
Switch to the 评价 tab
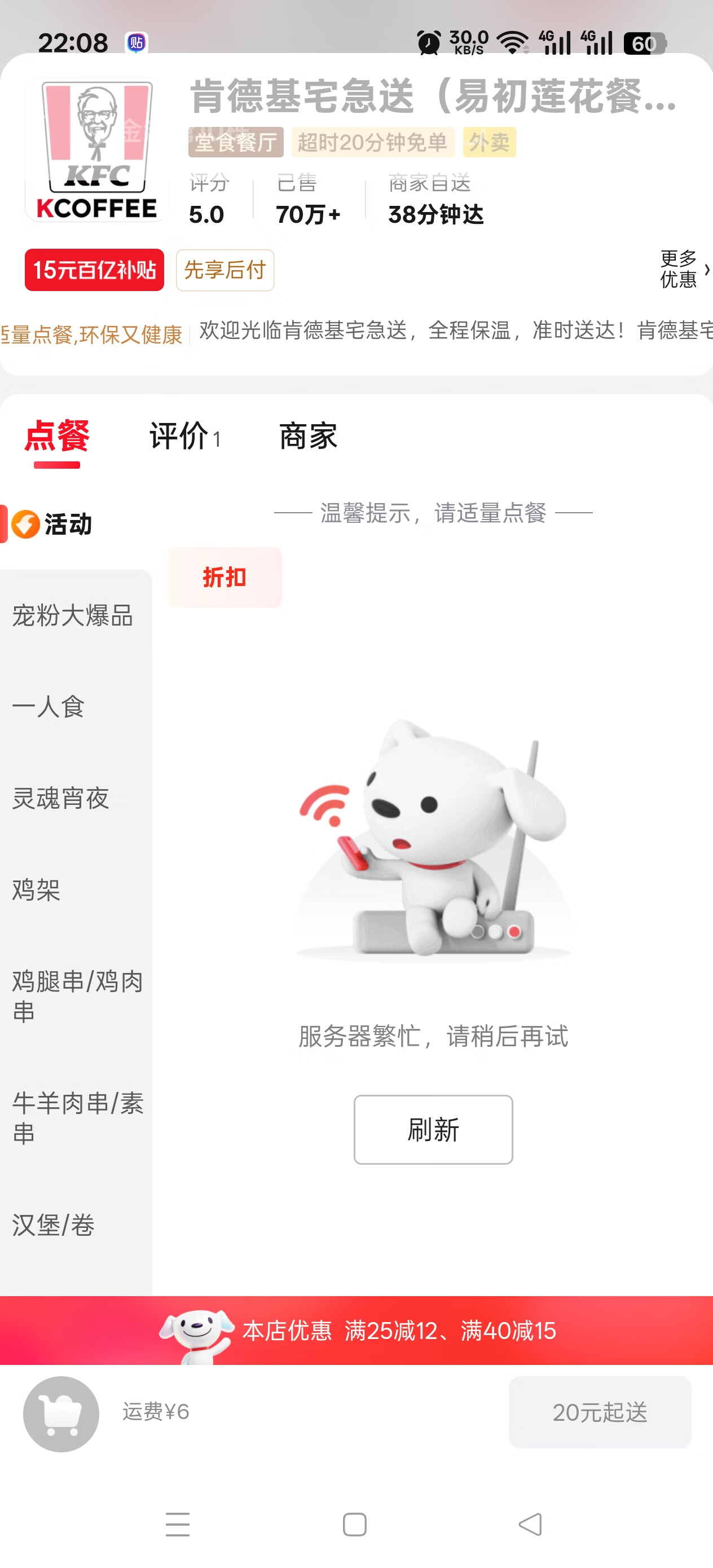[x=184, y=437]
